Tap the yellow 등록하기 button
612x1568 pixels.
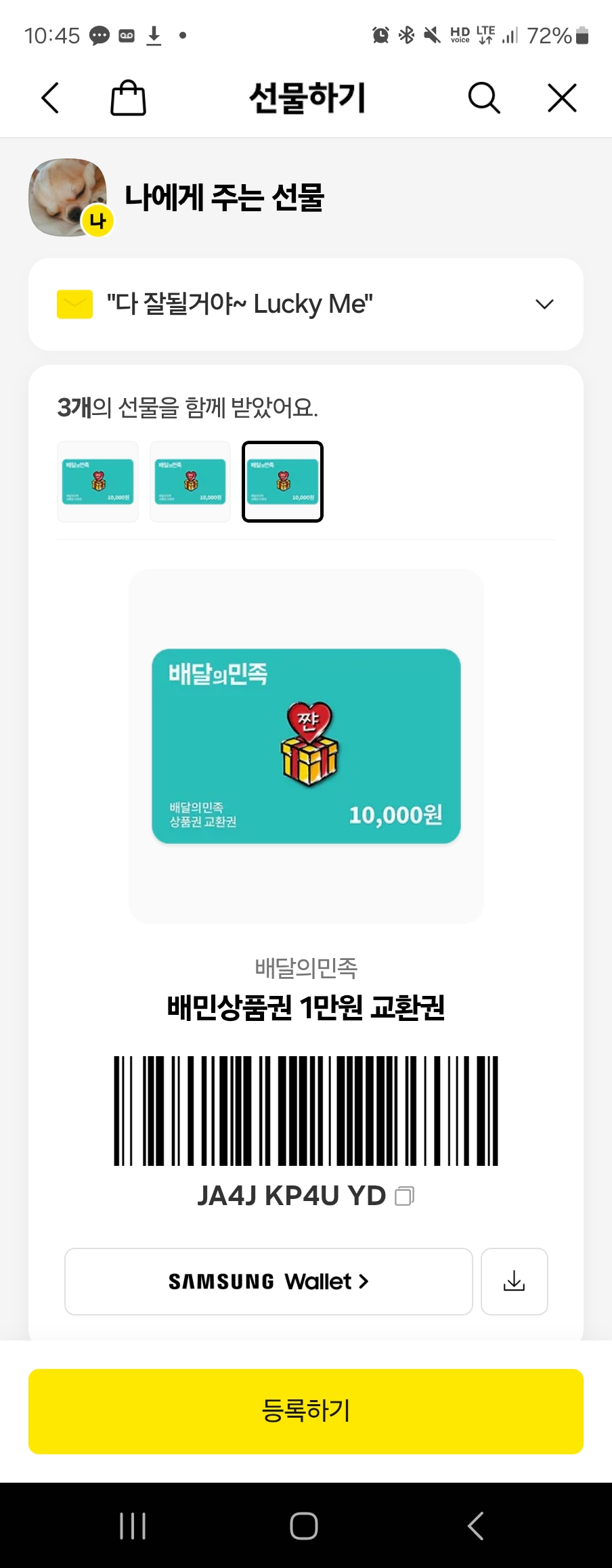306,1412
